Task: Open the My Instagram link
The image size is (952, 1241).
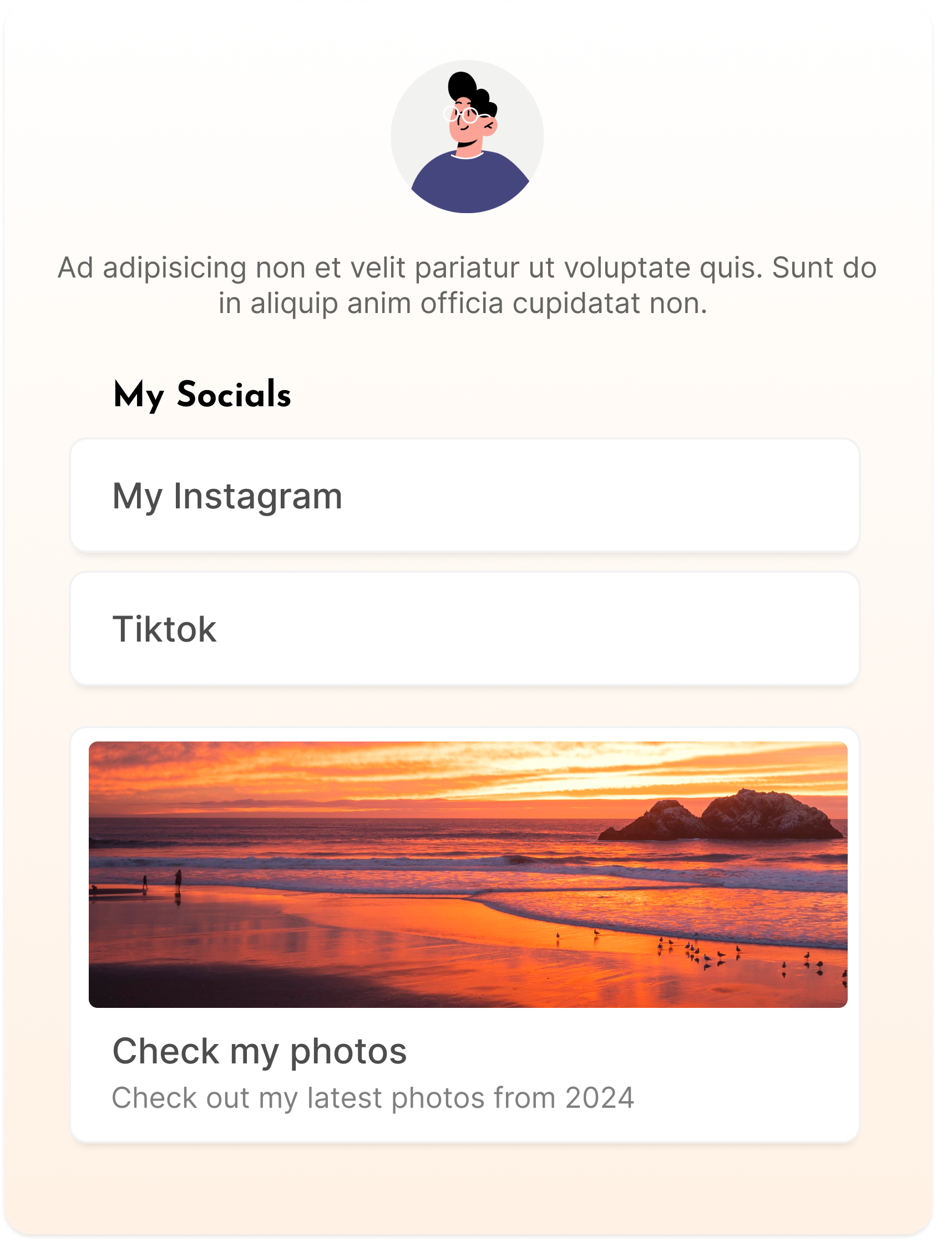Action: 465,495
